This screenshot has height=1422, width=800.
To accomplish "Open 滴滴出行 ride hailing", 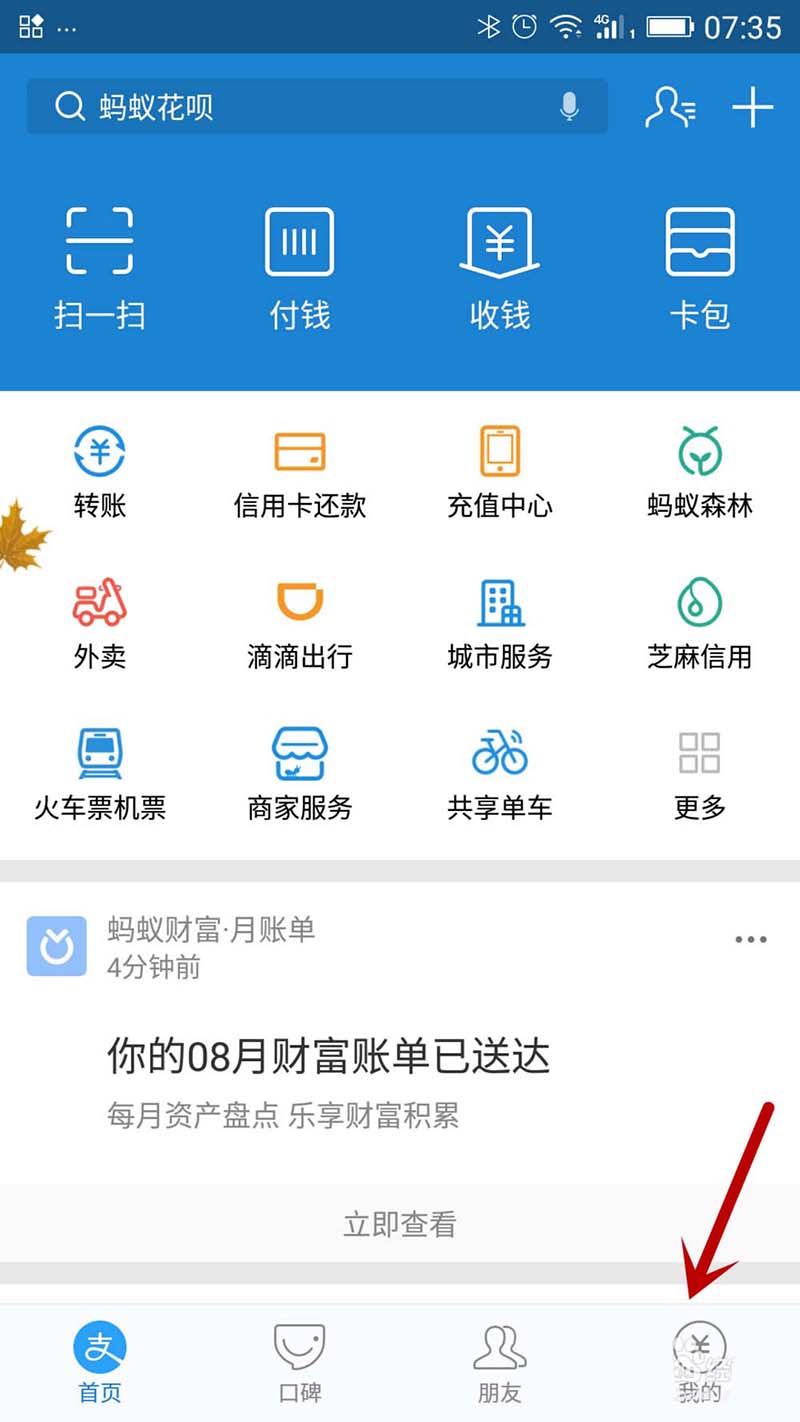I will (x=298, y=620).
